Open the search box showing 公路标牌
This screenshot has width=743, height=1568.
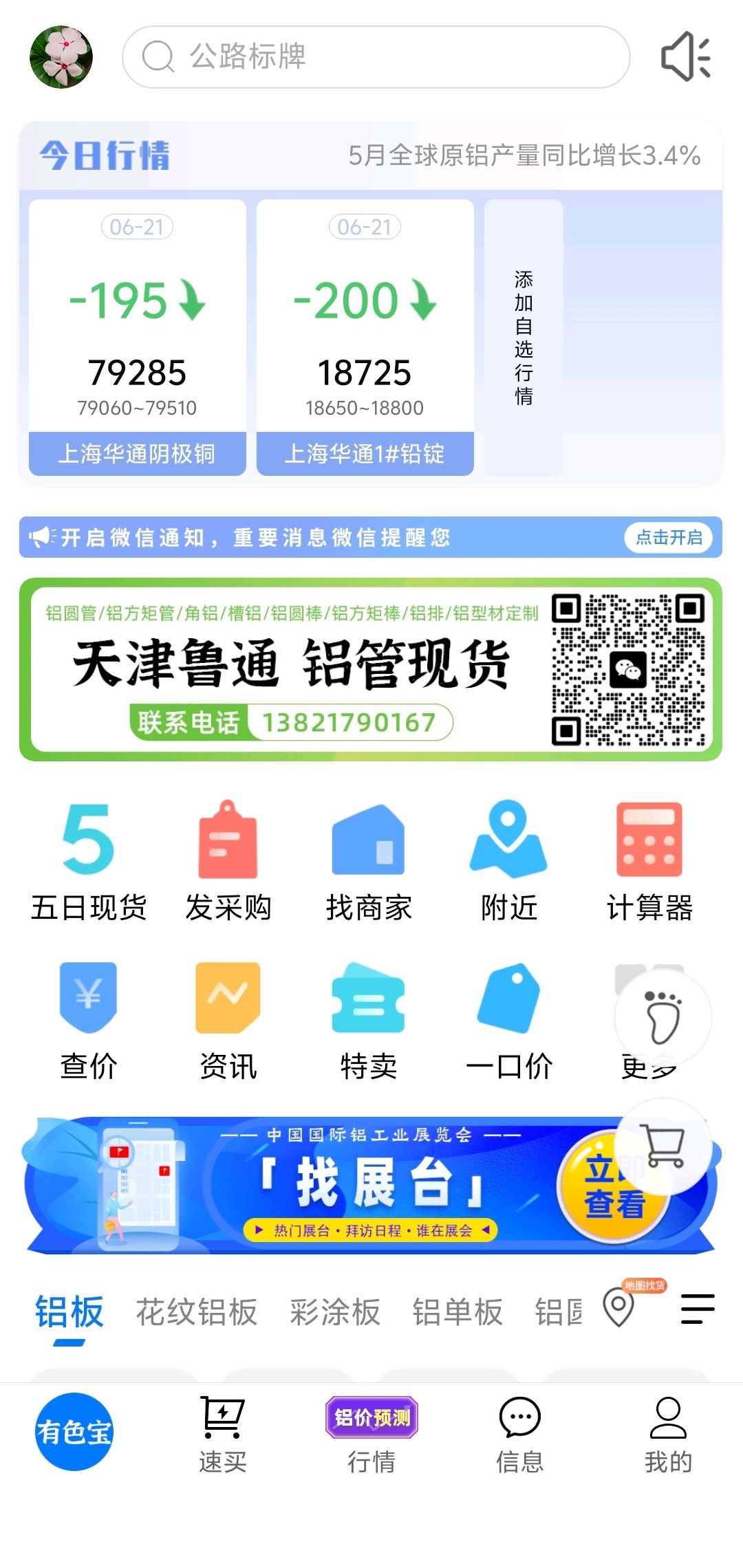click(x=376, y=57)
